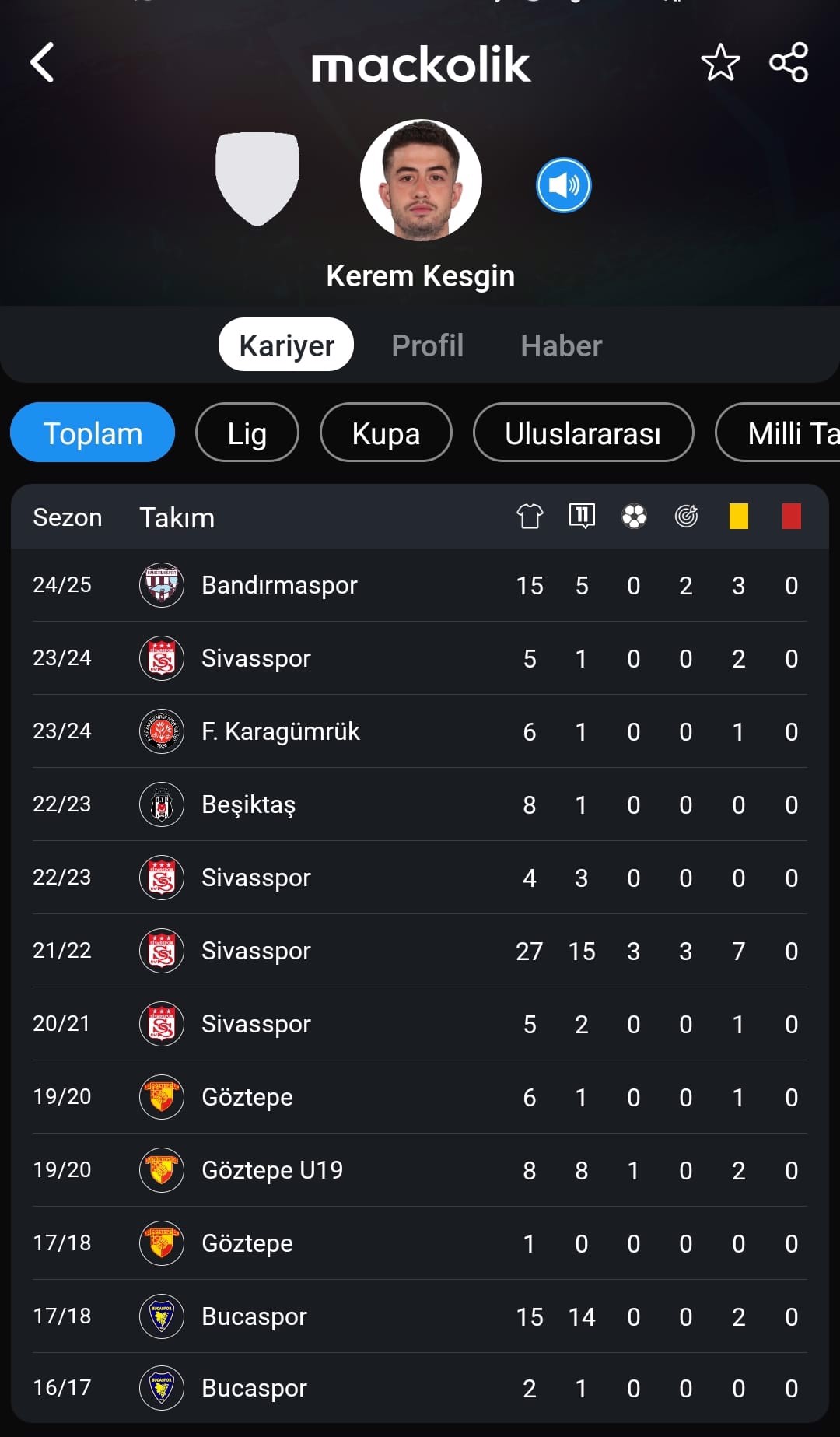Image resolution: width=840 pixels, height=1437 pixels.
Task: Filter stats by Kupa
Action: (386, 433)
